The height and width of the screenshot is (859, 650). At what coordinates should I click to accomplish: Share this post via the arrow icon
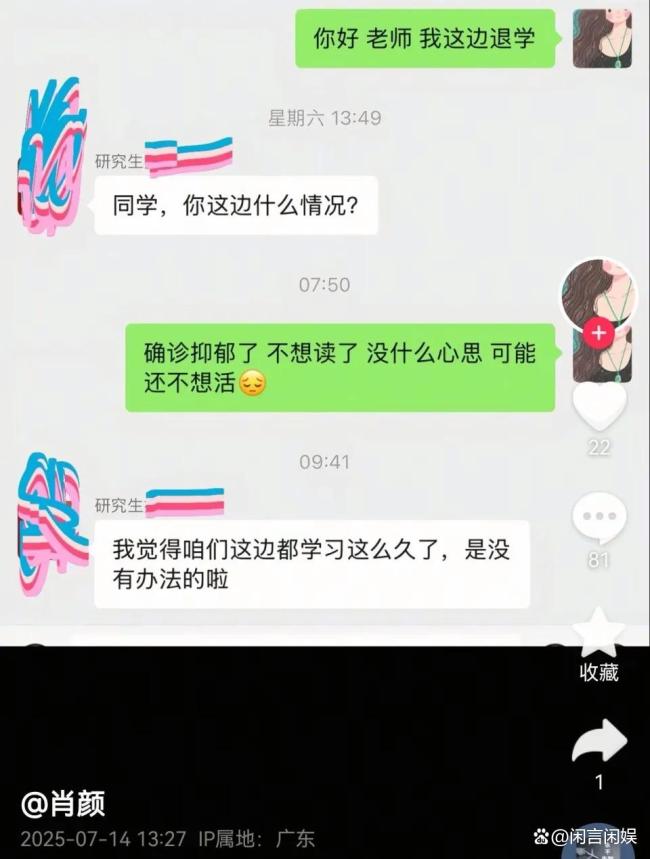599,743
